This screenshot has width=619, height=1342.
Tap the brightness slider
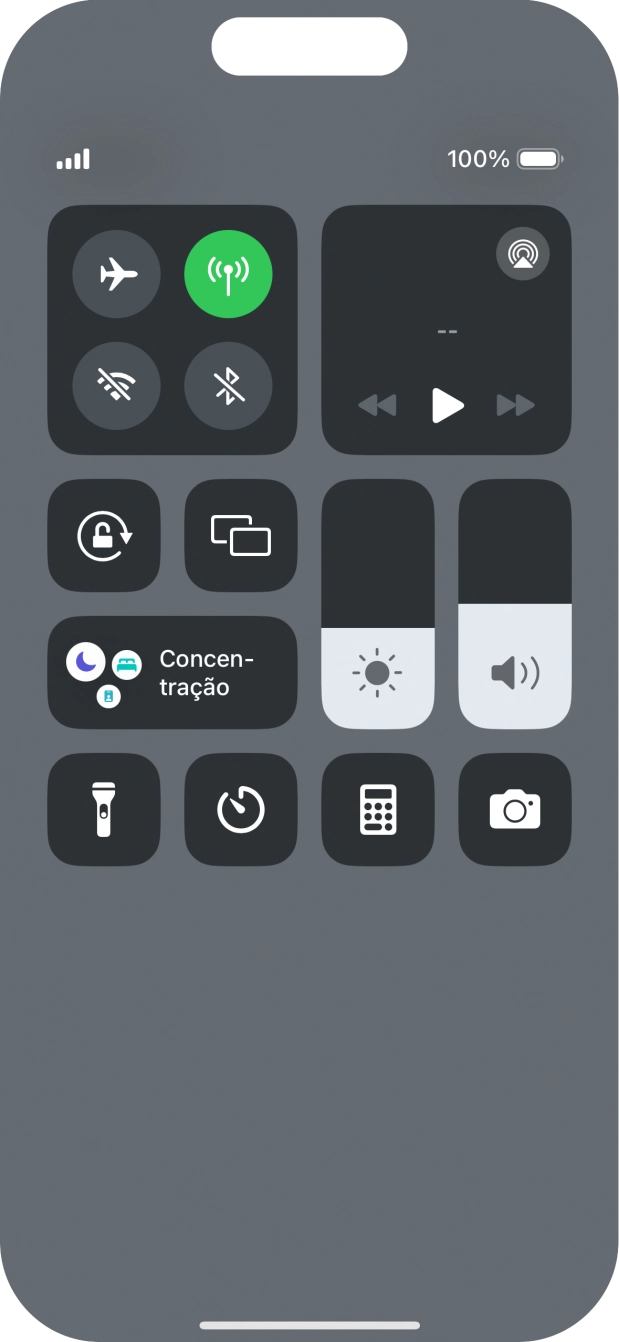pyautogui.click(x=378, y=604)
